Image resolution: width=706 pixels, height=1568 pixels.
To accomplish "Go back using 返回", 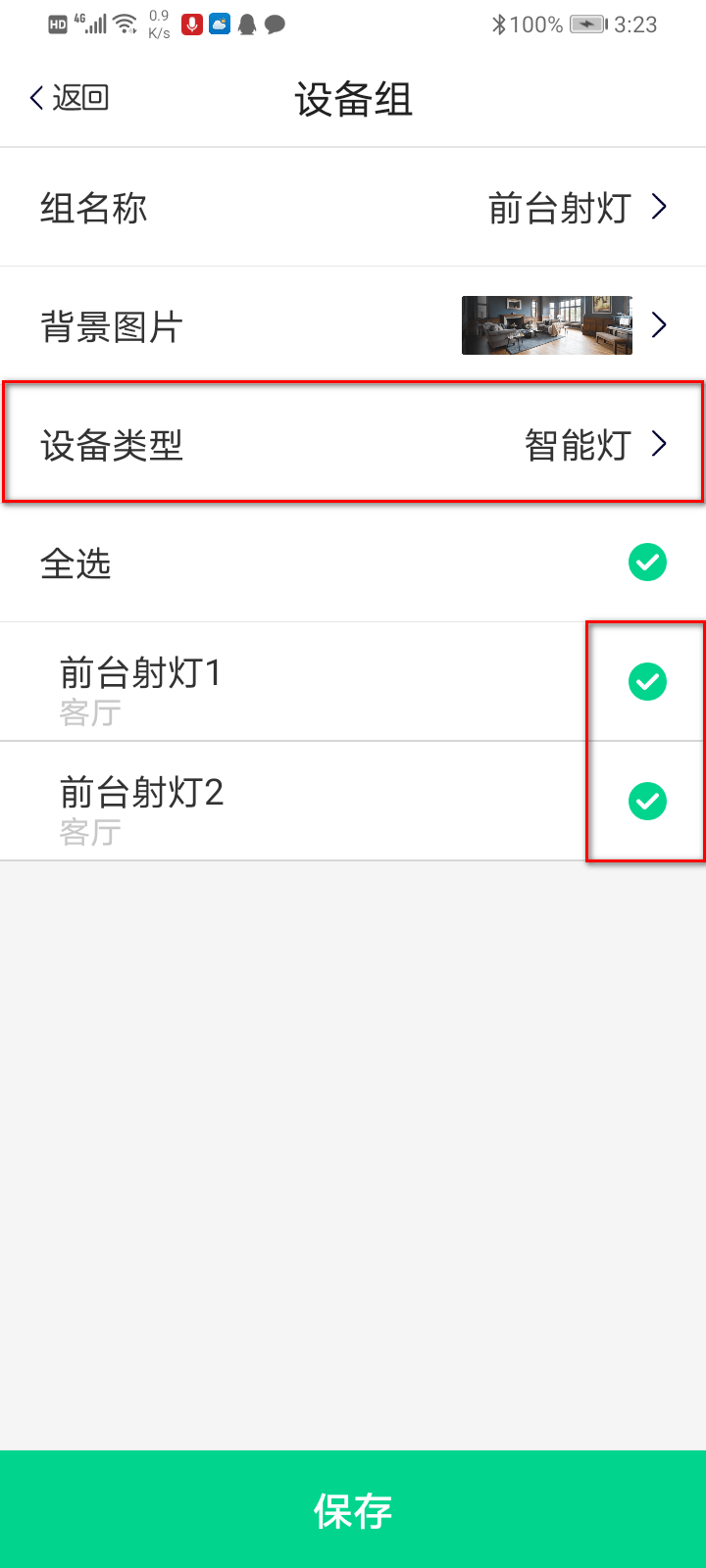I will [x=69, y=98].
